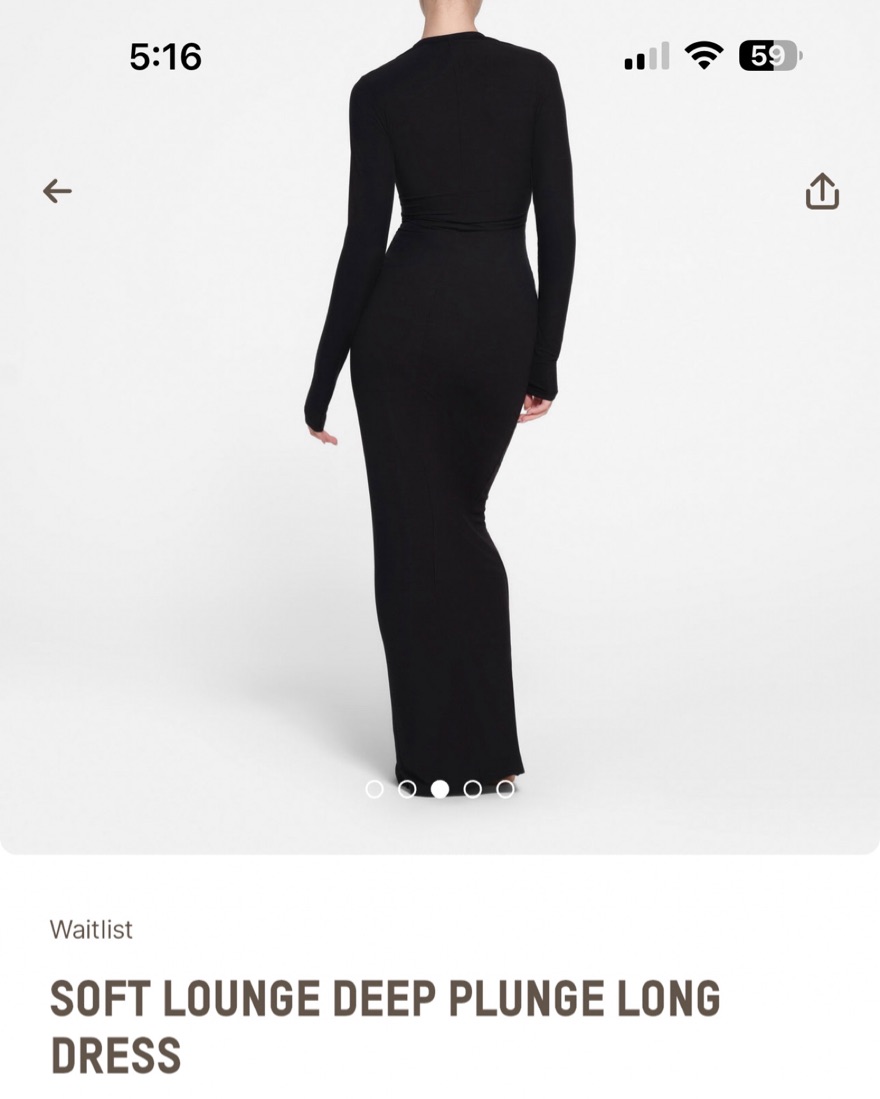View the fifth product photo dot
880x1099 pixels.
(x=506, y=789)
